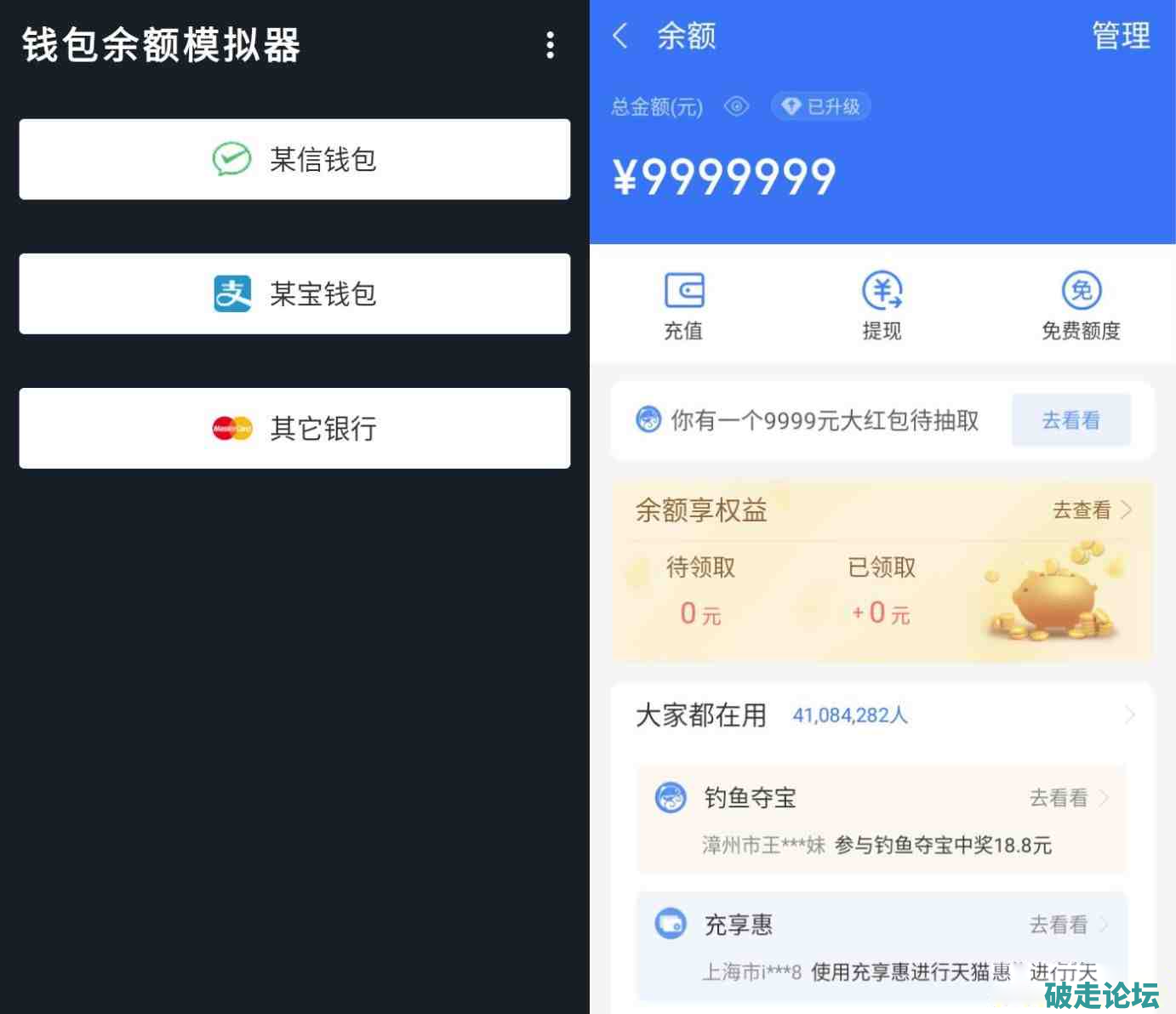Select the 某宝钱包 option
Image resolution: width=1176 pixels, height=1014 pixels.
click(x=294, y=294)
